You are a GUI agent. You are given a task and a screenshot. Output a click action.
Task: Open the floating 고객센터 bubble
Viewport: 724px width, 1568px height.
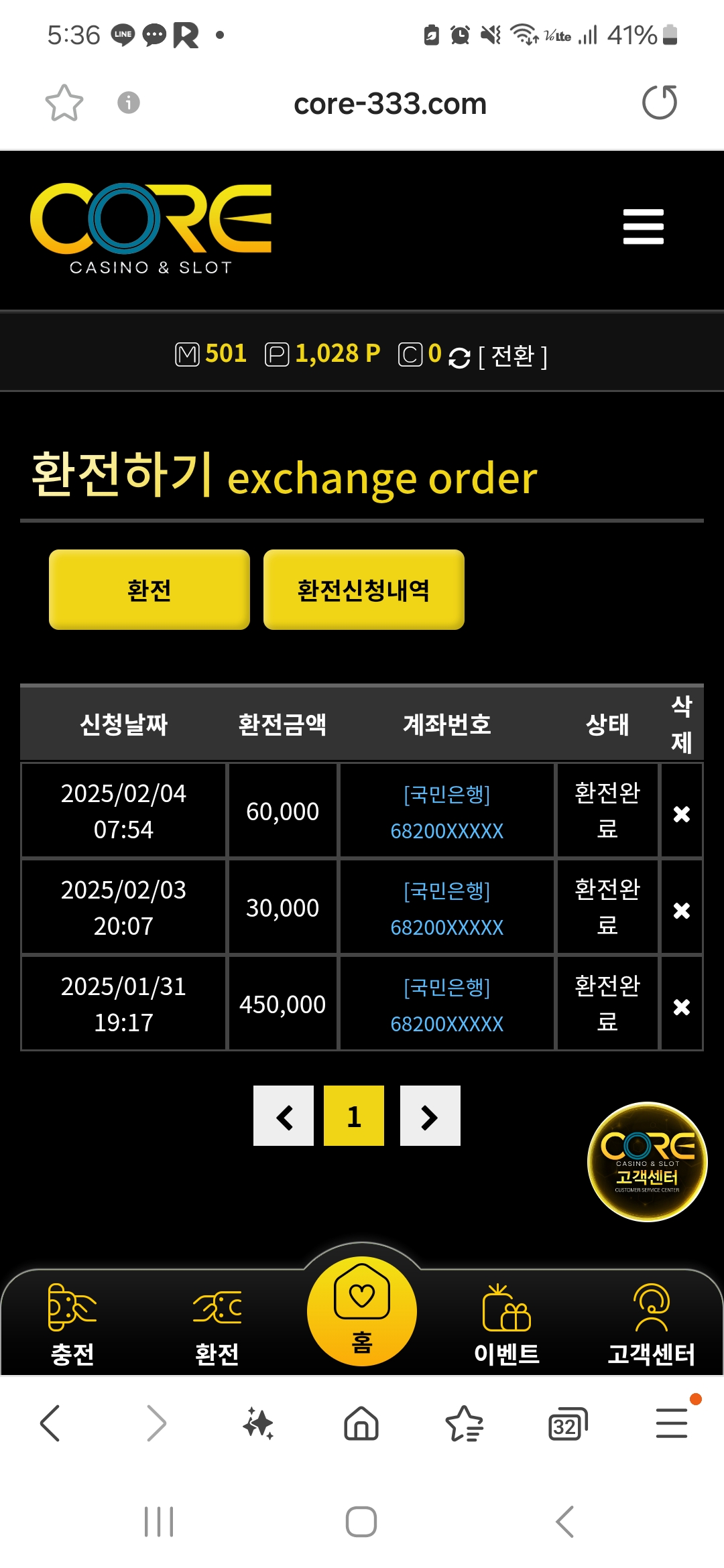(647, 1161)
